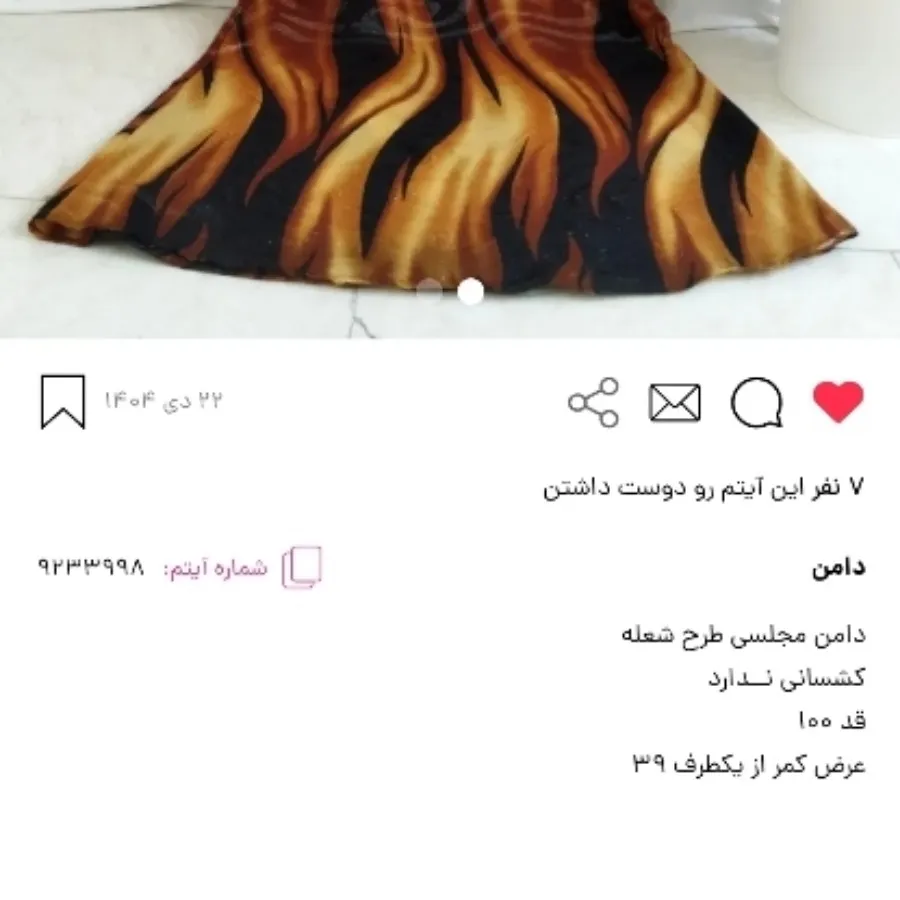Bookmark this item
Viewport: 900px width, 900px height.
(62, 402)
